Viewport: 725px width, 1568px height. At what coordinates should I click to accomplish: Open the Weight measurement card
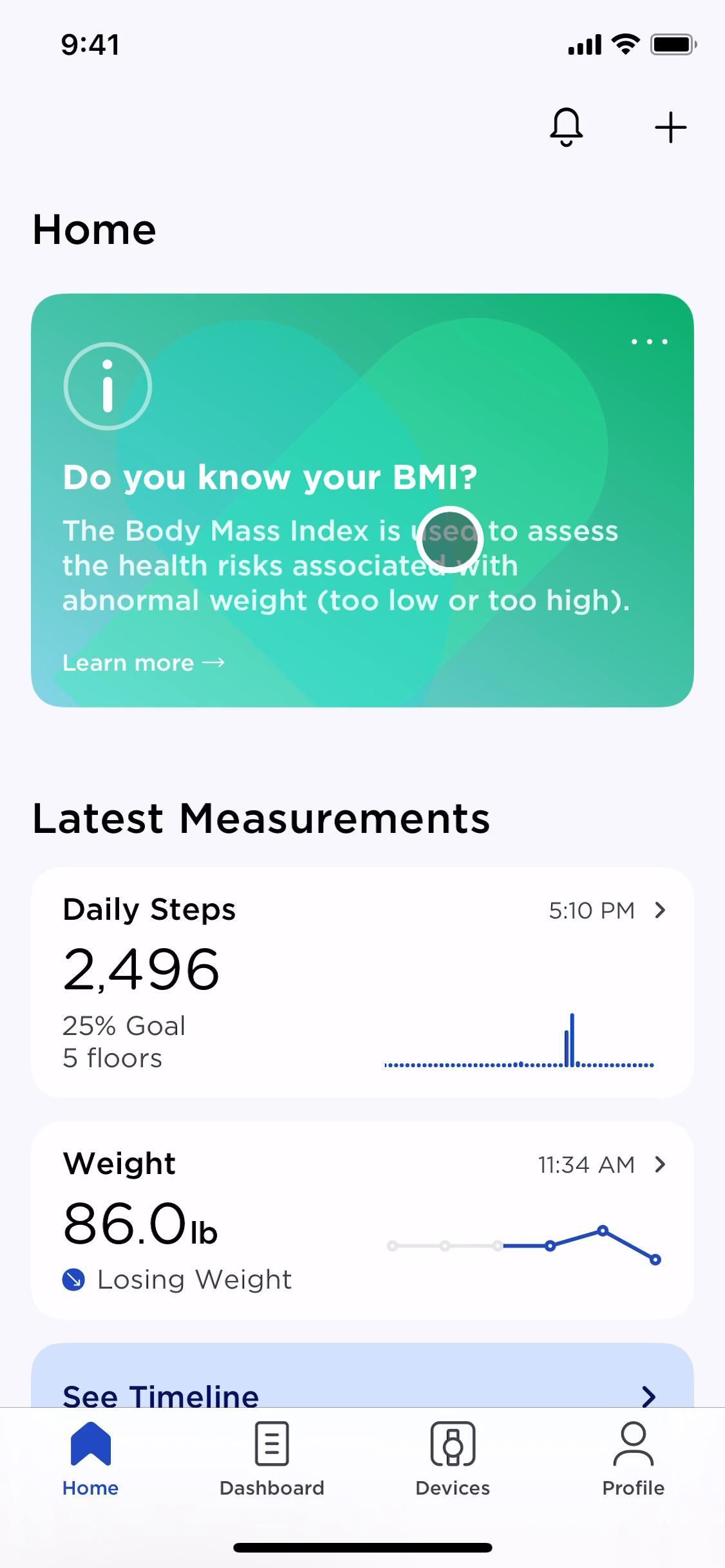(362, 1220)
